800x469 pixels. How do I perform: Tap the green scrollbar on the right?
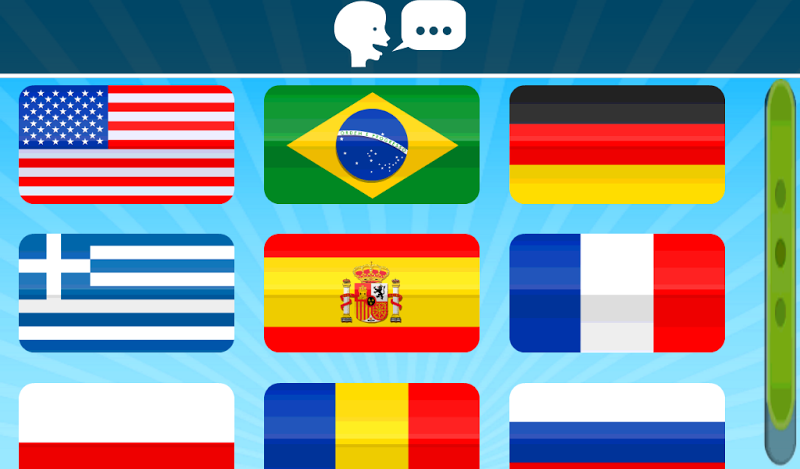(781, 270)
